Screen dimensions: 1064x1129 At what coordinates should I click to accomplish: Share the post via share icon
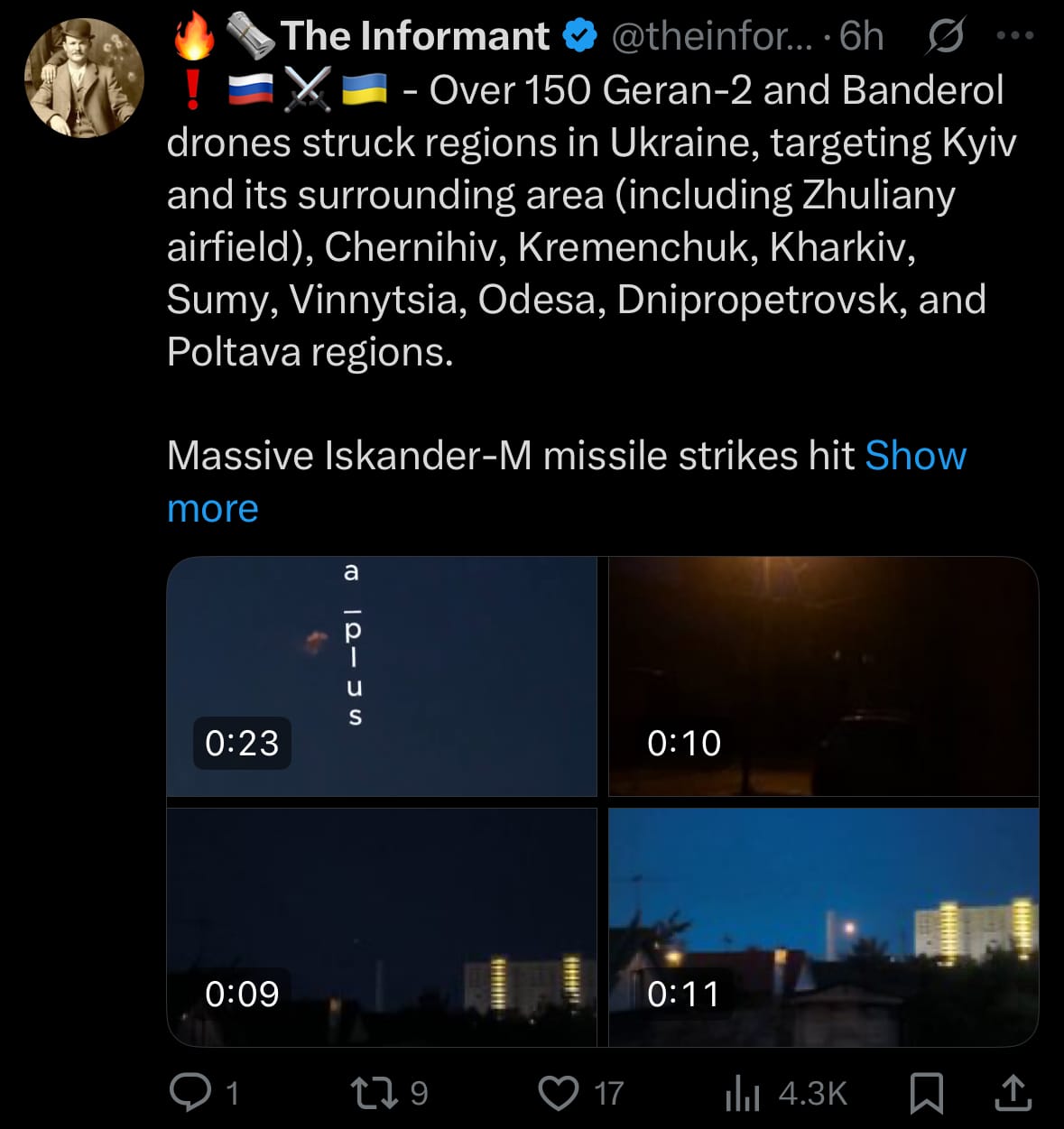click(1013, 1092)
